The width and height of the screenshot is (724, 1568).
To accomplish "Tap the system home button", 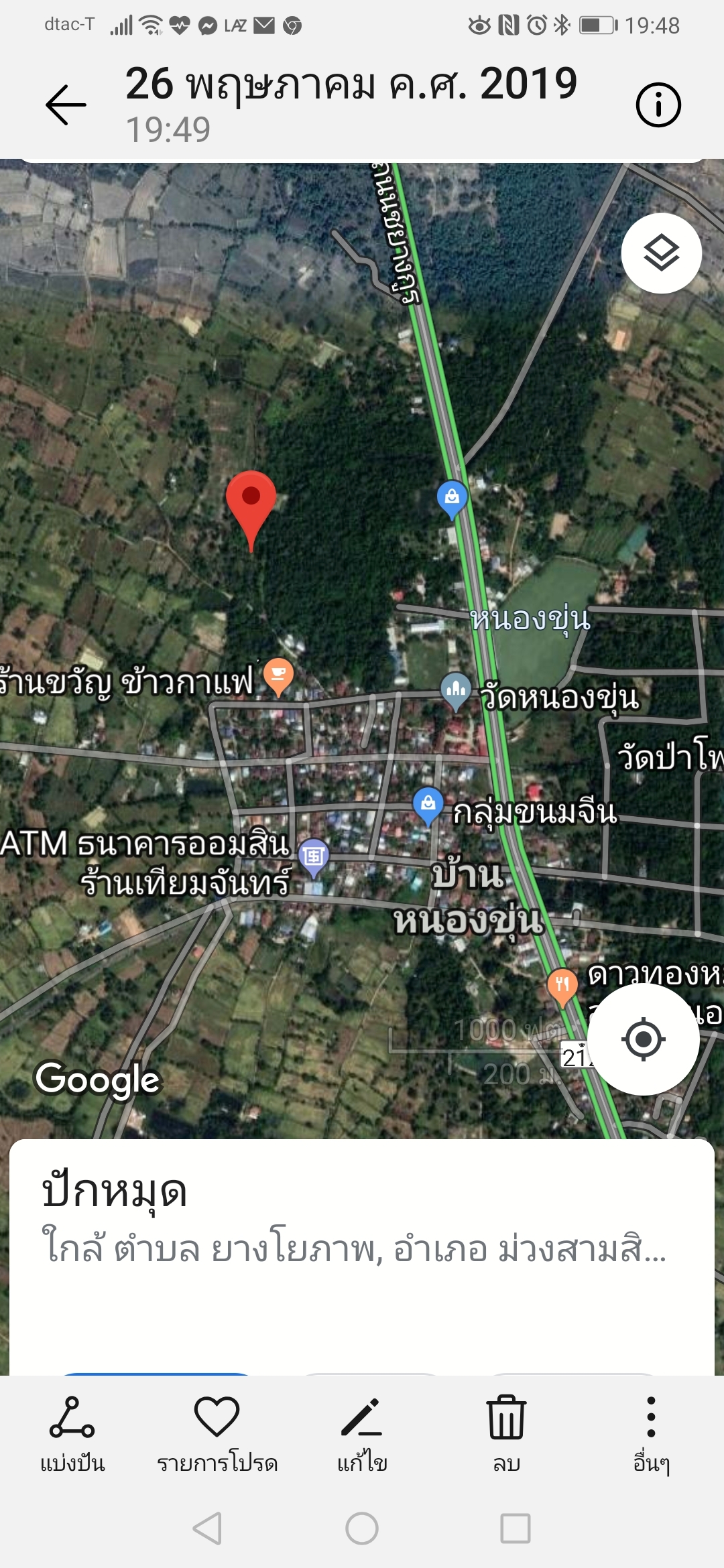I will tap(362, 1528).
